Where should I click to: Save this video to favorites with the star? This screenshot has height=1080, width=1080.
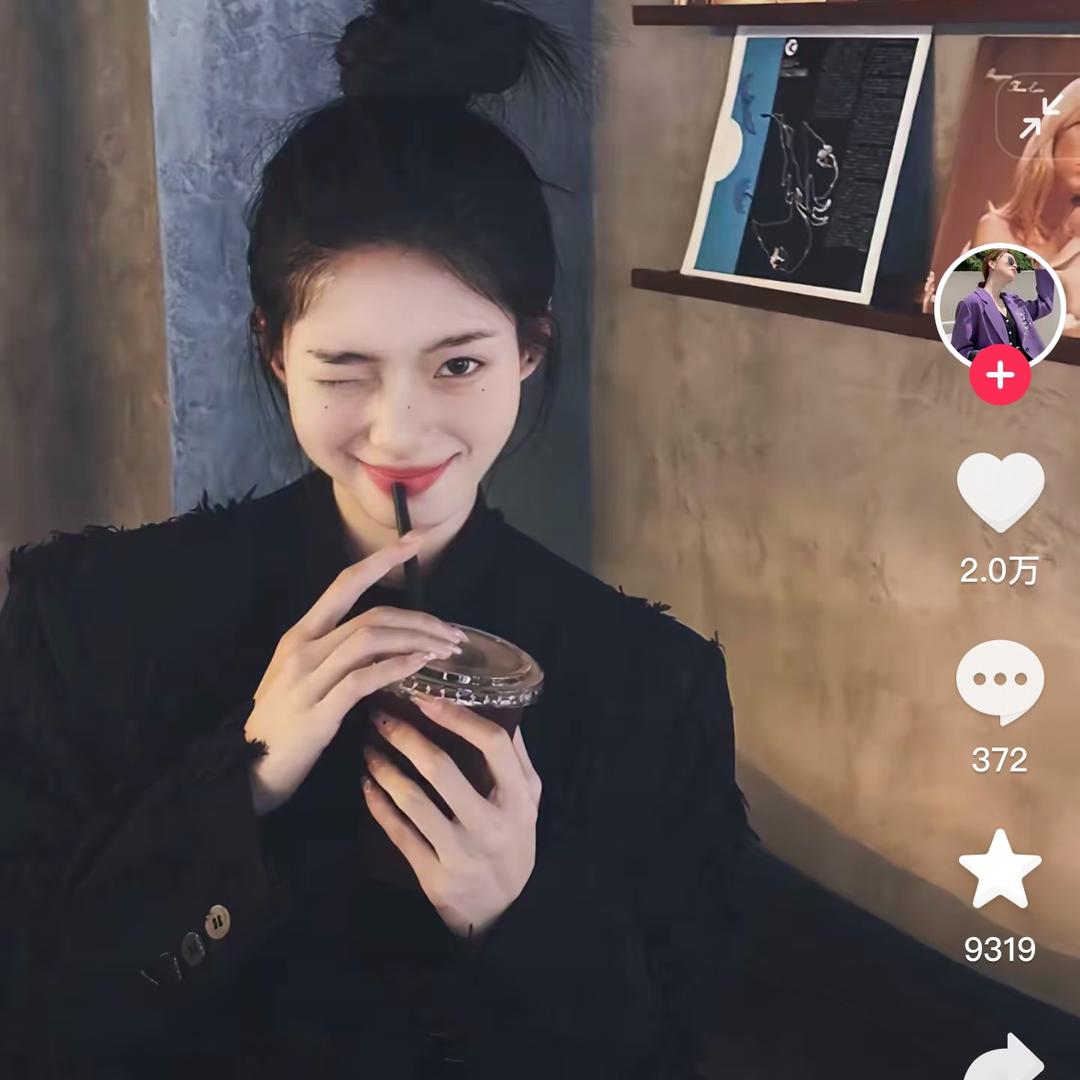[1000, 869]
